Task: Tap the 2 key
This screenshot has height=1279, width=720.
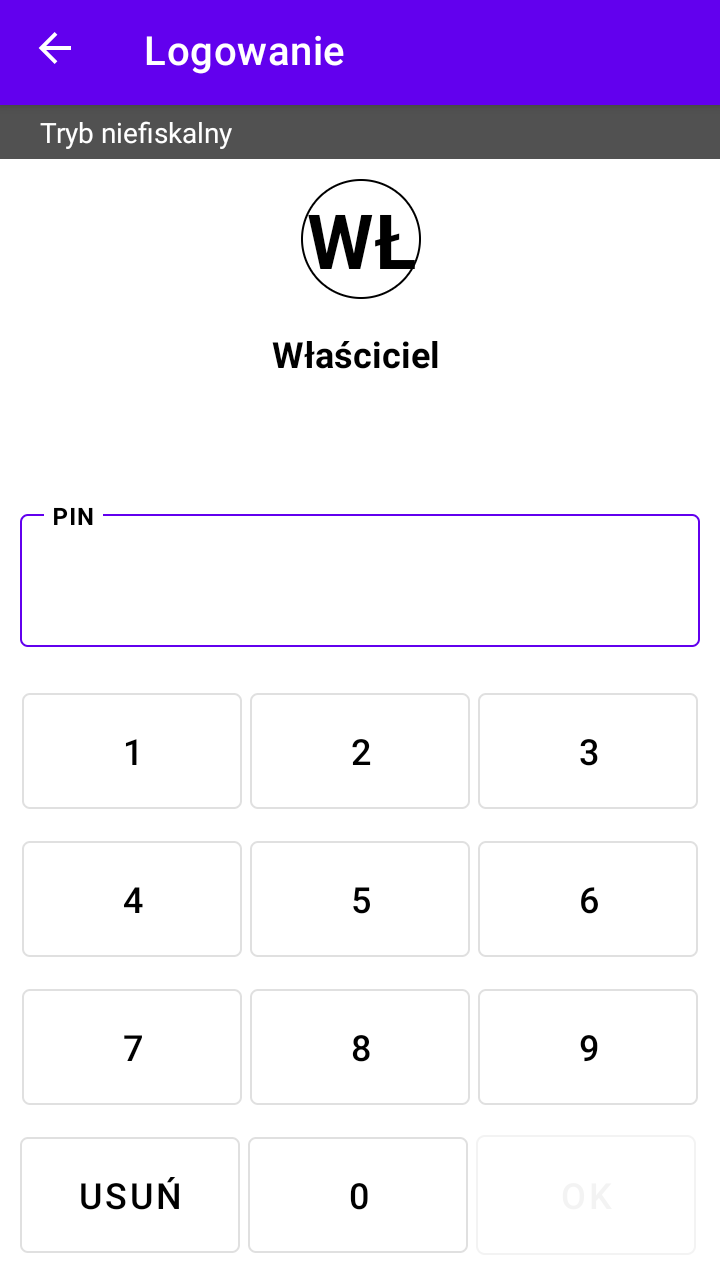Action: pos(360,751)
